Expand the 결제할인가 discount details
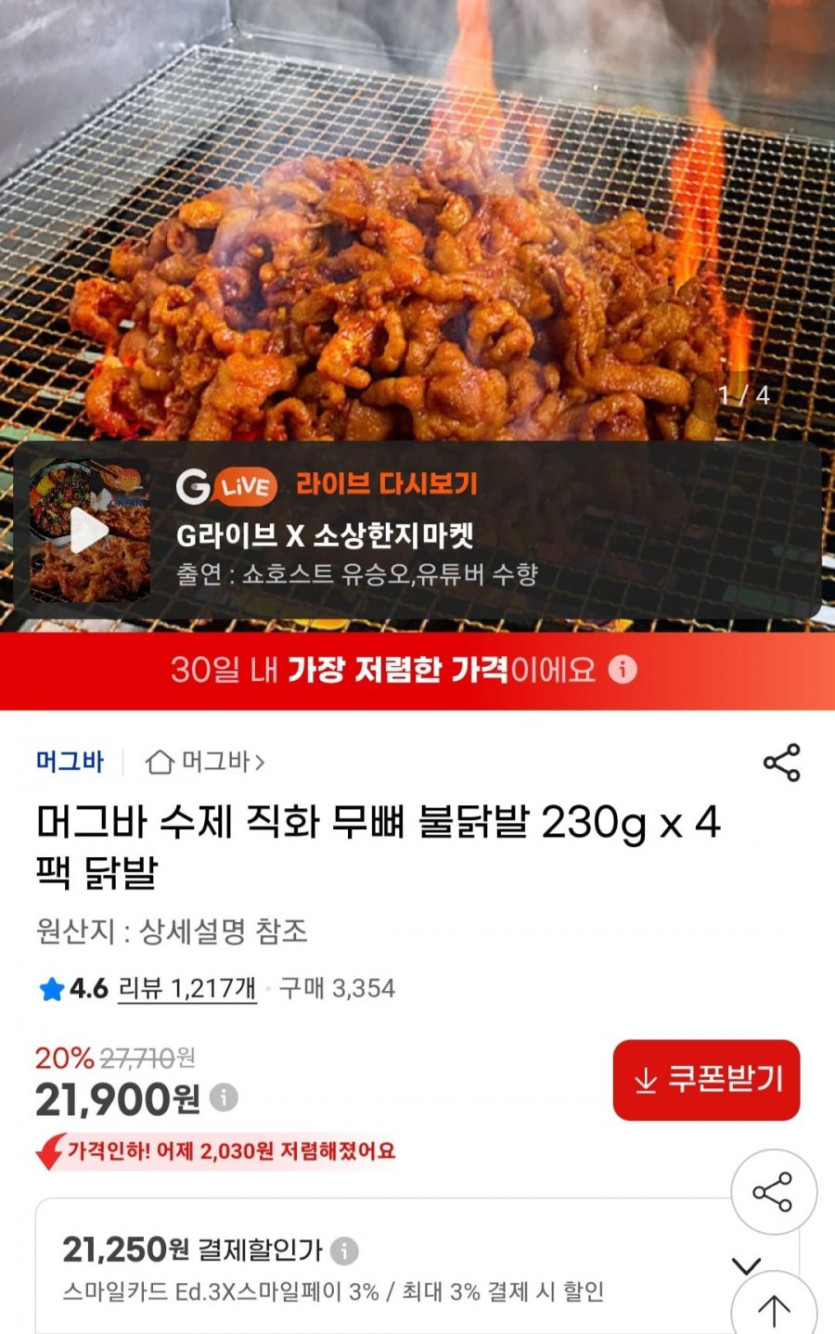 tap(746, 1267)
